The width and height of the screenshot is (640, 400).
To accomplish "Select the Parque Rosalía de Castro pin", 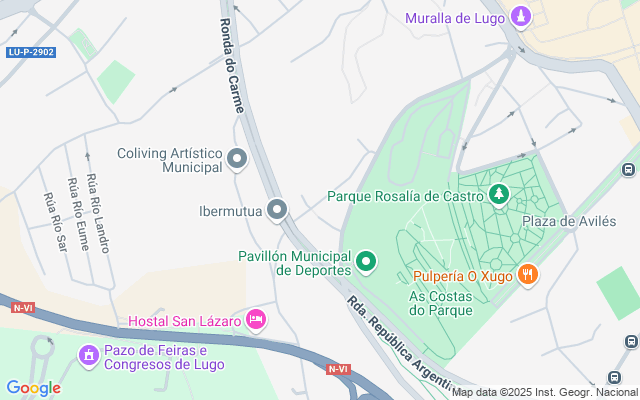I will click(x=498, y=194).
